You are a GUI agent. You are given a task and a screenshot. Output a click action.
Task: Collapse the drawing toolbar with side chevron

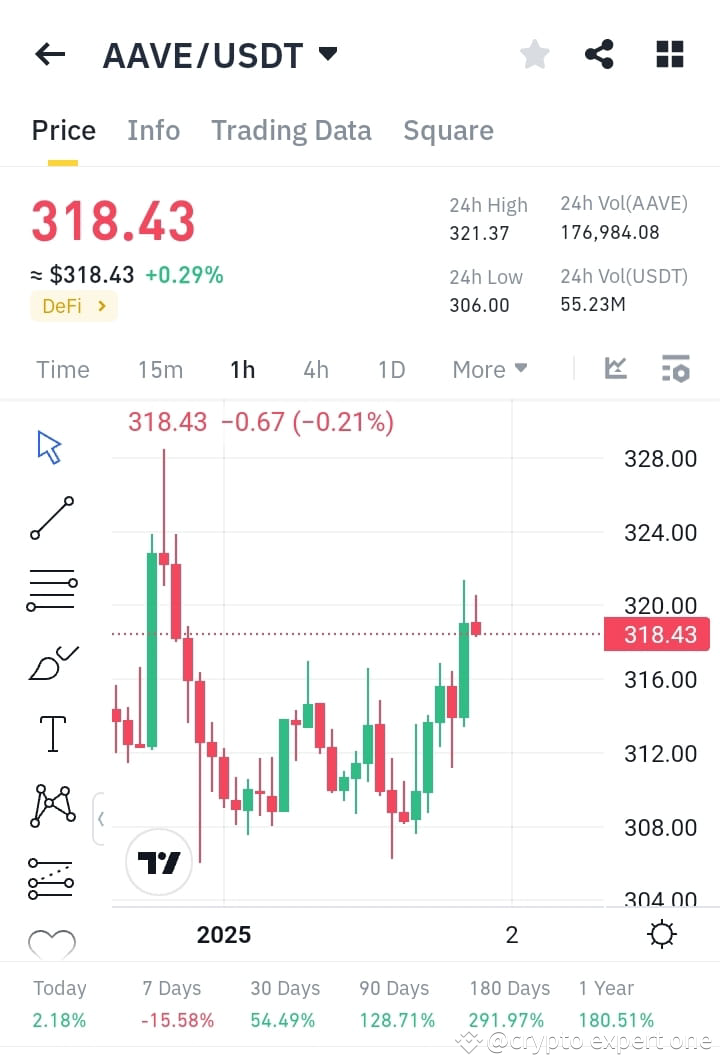tap(101, 818)
